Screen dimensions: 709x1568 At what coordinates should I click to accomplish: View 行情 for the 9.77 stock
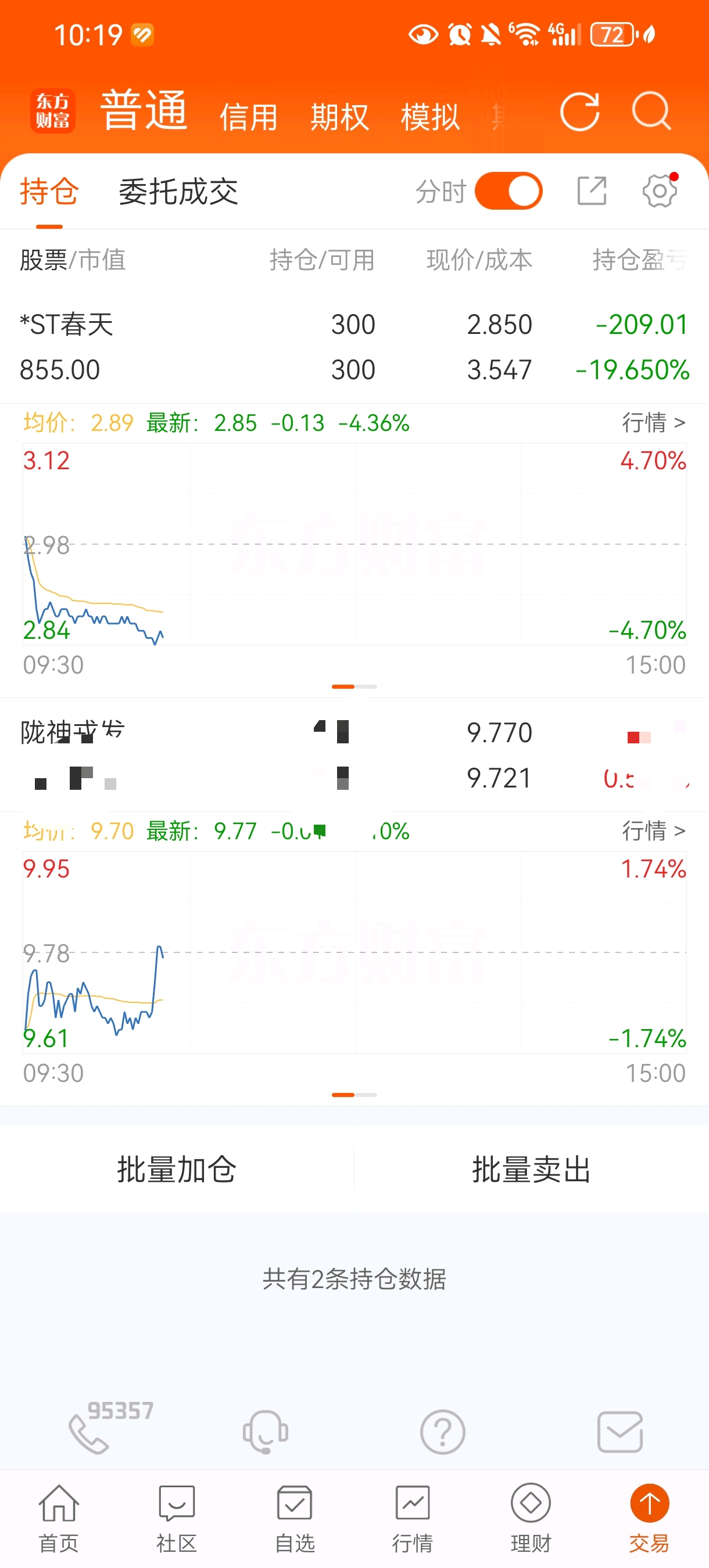click(654, 830)
